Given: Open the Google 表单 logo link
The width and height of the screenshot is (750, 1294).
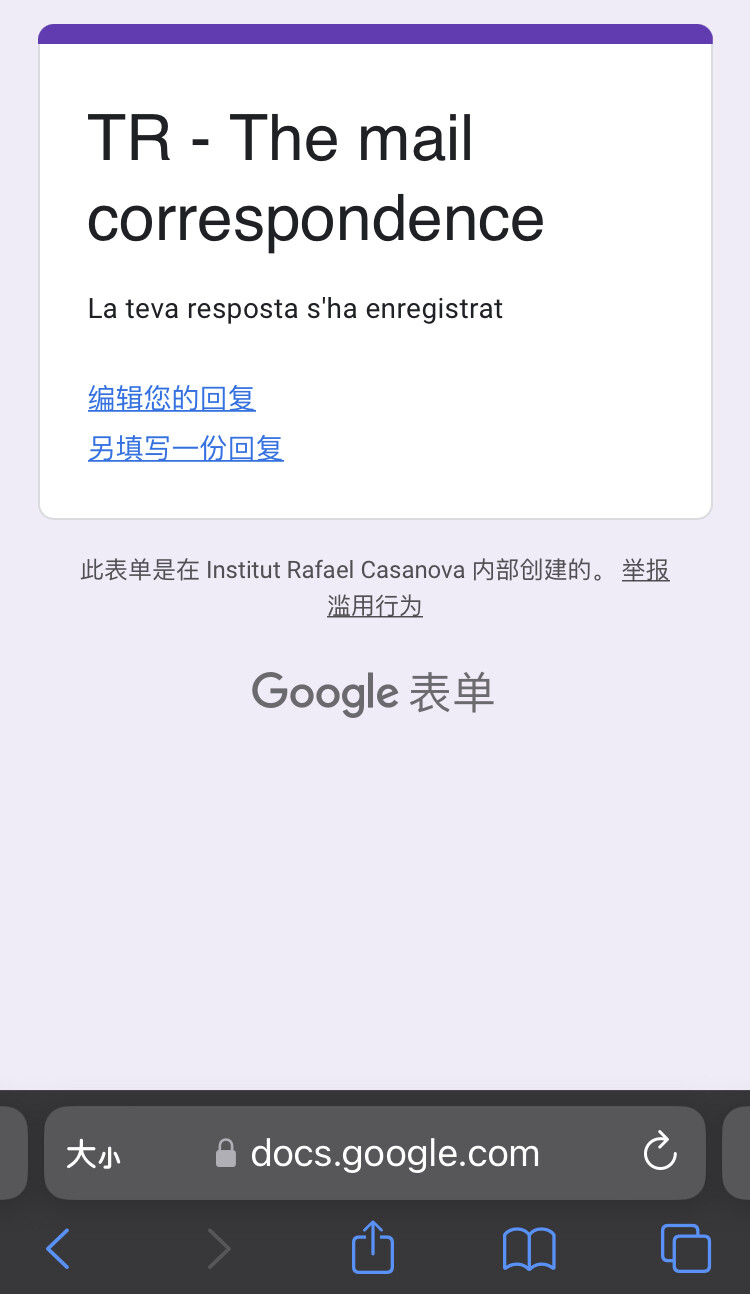Looking at the screenshot, I should pos(373,693).
